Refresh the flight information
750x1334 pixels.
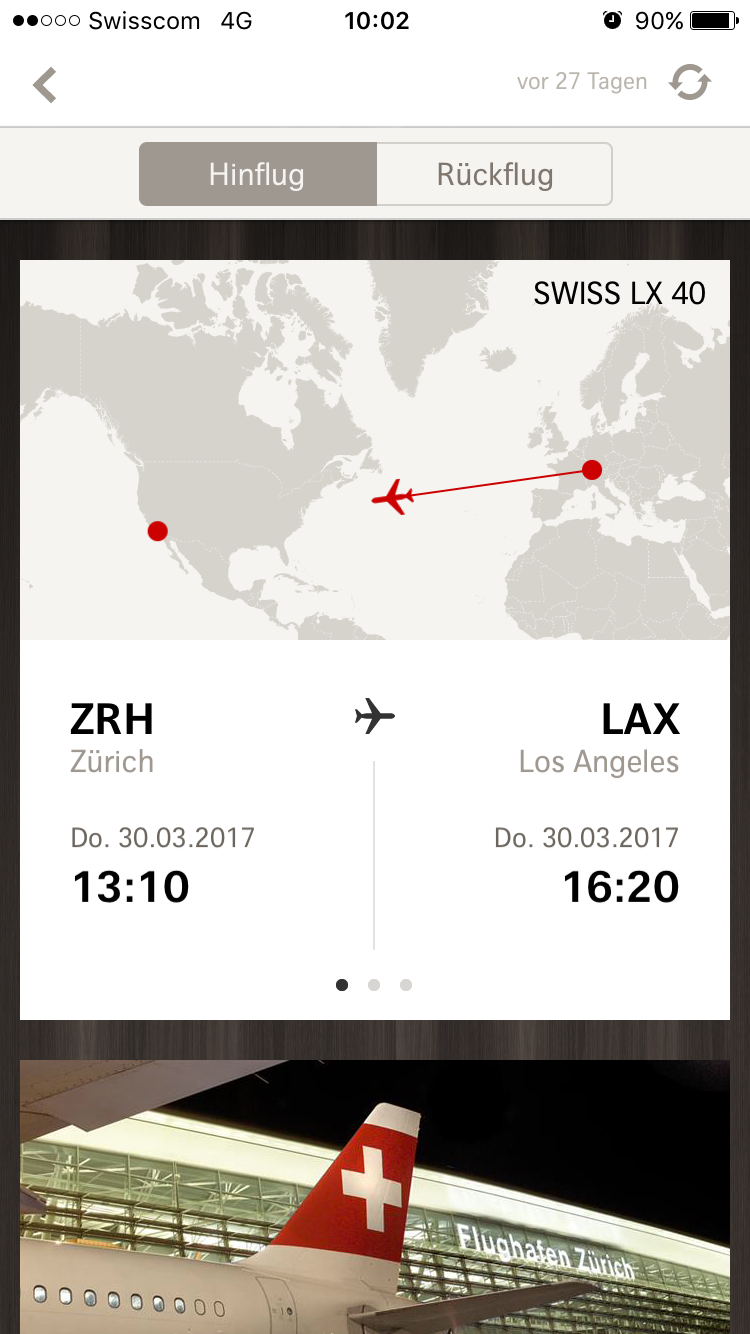[689, 82]
